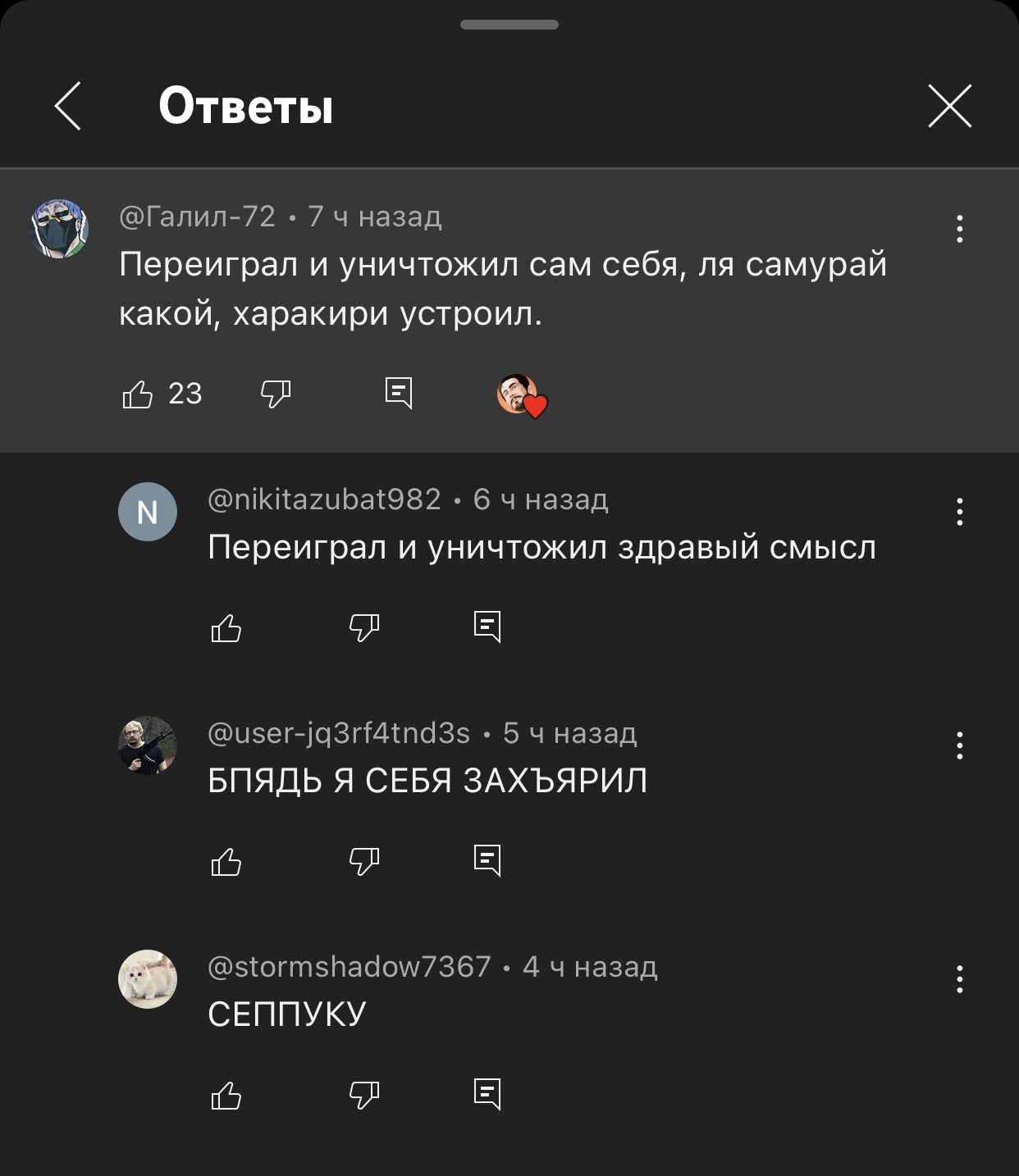Reply to @user-jq3rf4tnd3s's comment
The width and height of the screenshot is (1019, 1176).
tap(487, 861)
